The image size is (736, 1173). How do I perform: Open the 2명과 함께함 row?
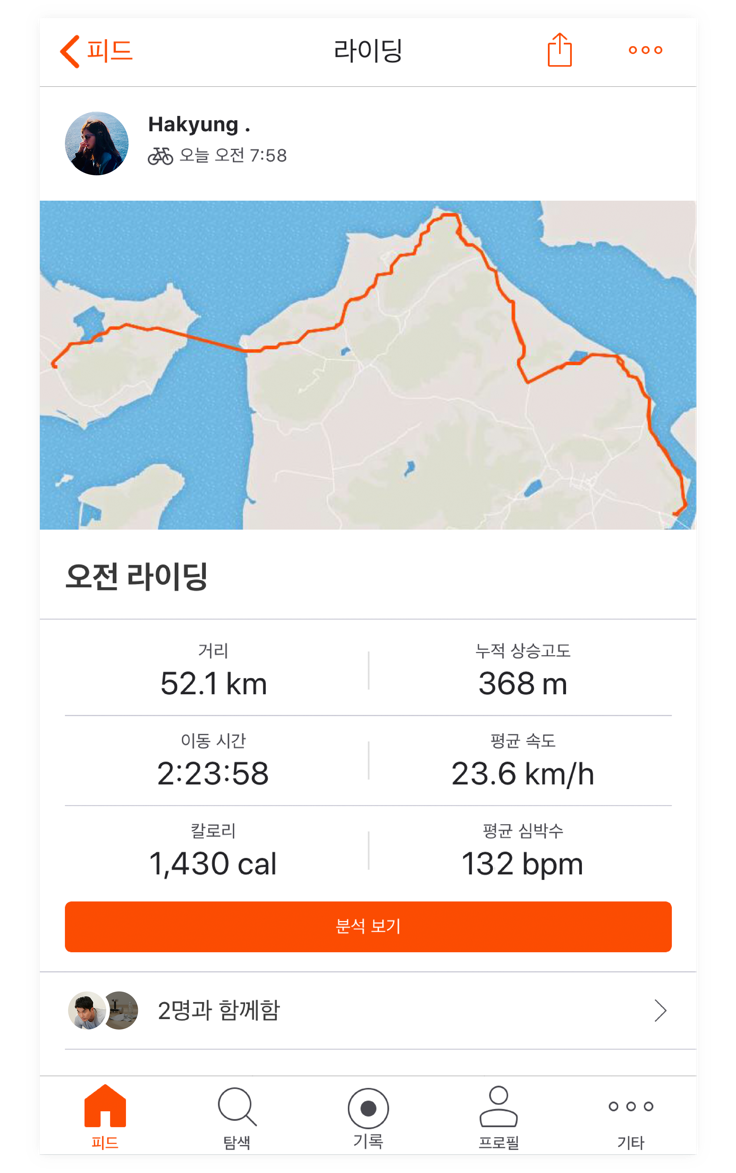coord(368,1011)
